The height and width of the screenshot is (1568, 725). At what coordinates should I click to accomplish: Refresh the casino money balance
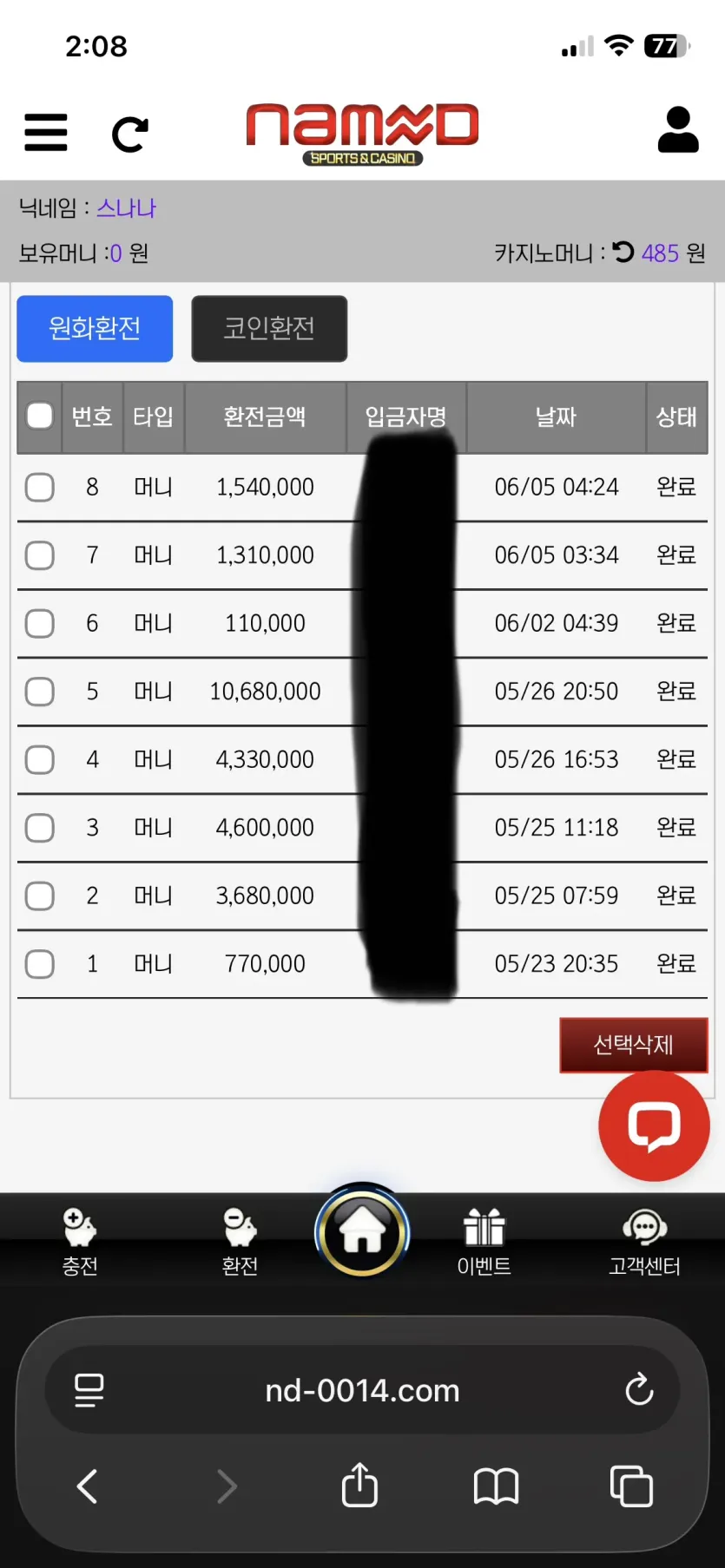coord(623,253)
